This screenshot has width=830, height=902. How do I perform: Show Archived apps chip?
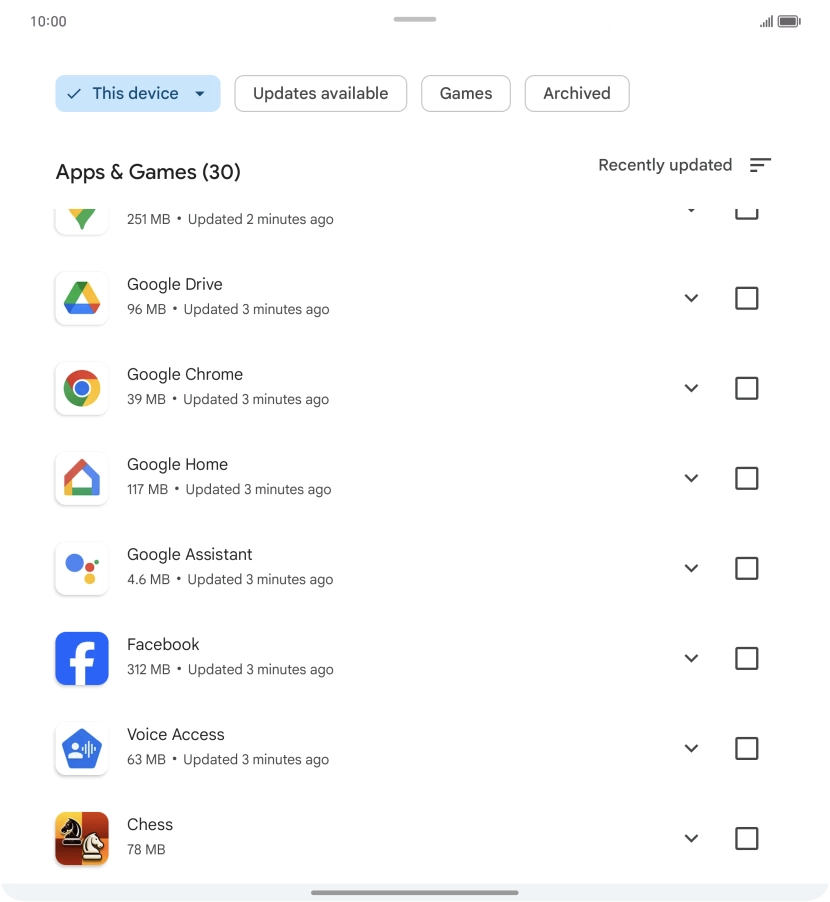pos(576,93)
